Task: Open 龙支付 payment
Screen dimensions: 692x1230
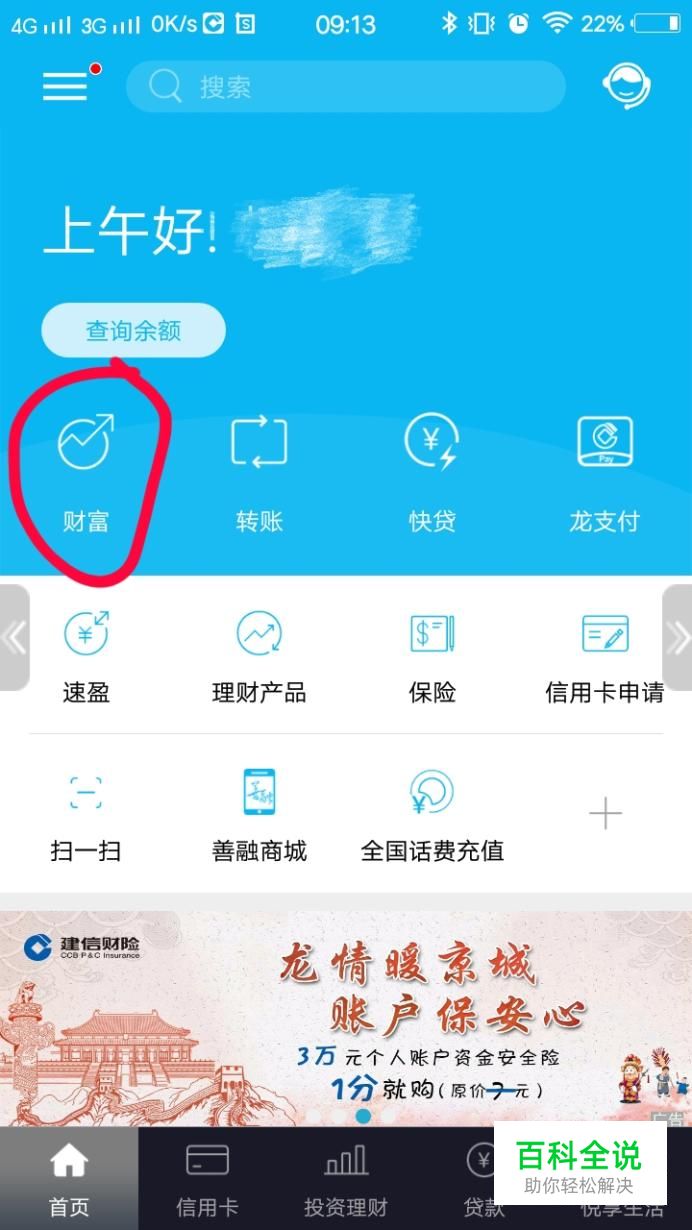Action: pos(604,473)
